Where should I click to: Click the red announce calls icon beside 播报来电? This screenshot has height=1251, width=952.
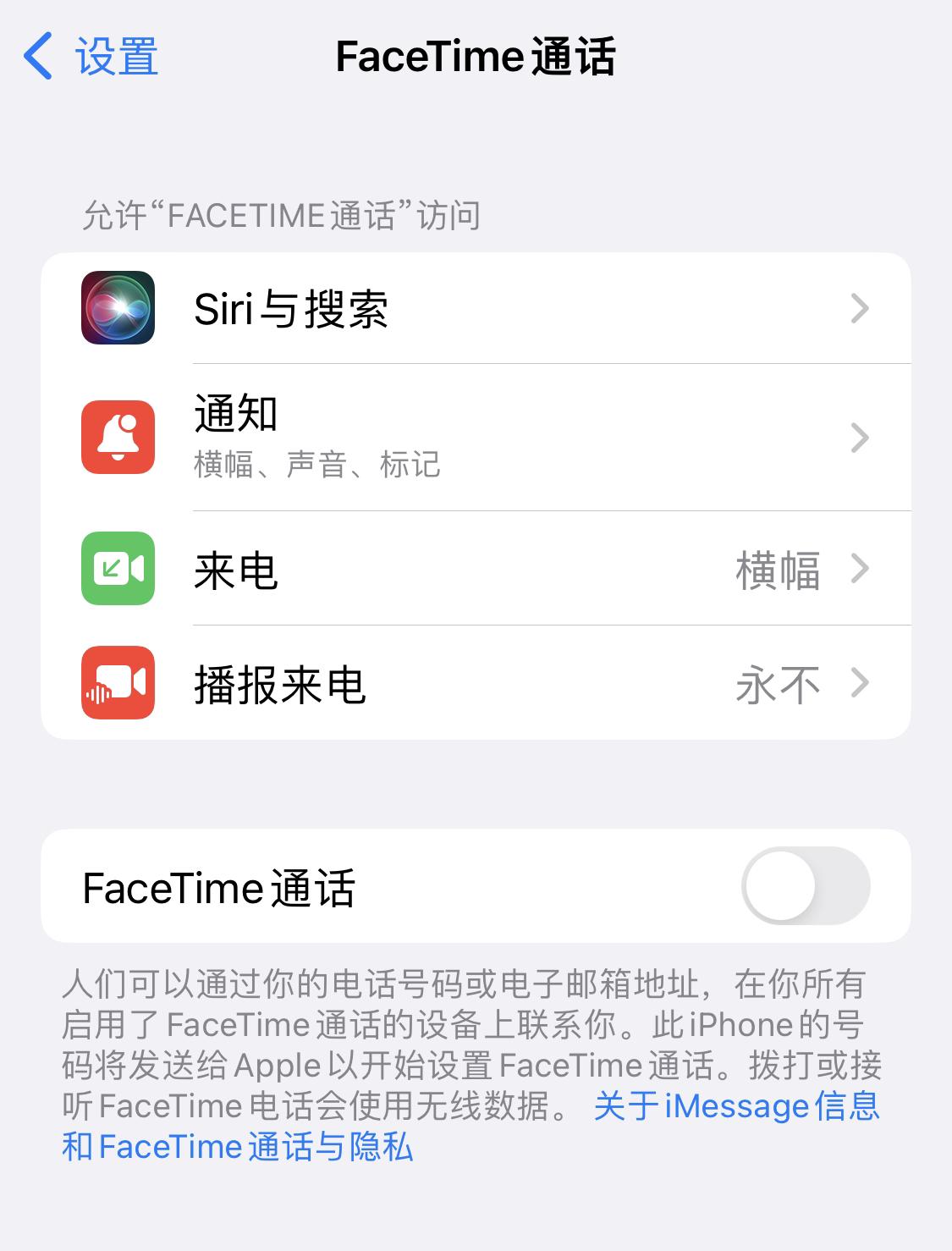(118, 682)
